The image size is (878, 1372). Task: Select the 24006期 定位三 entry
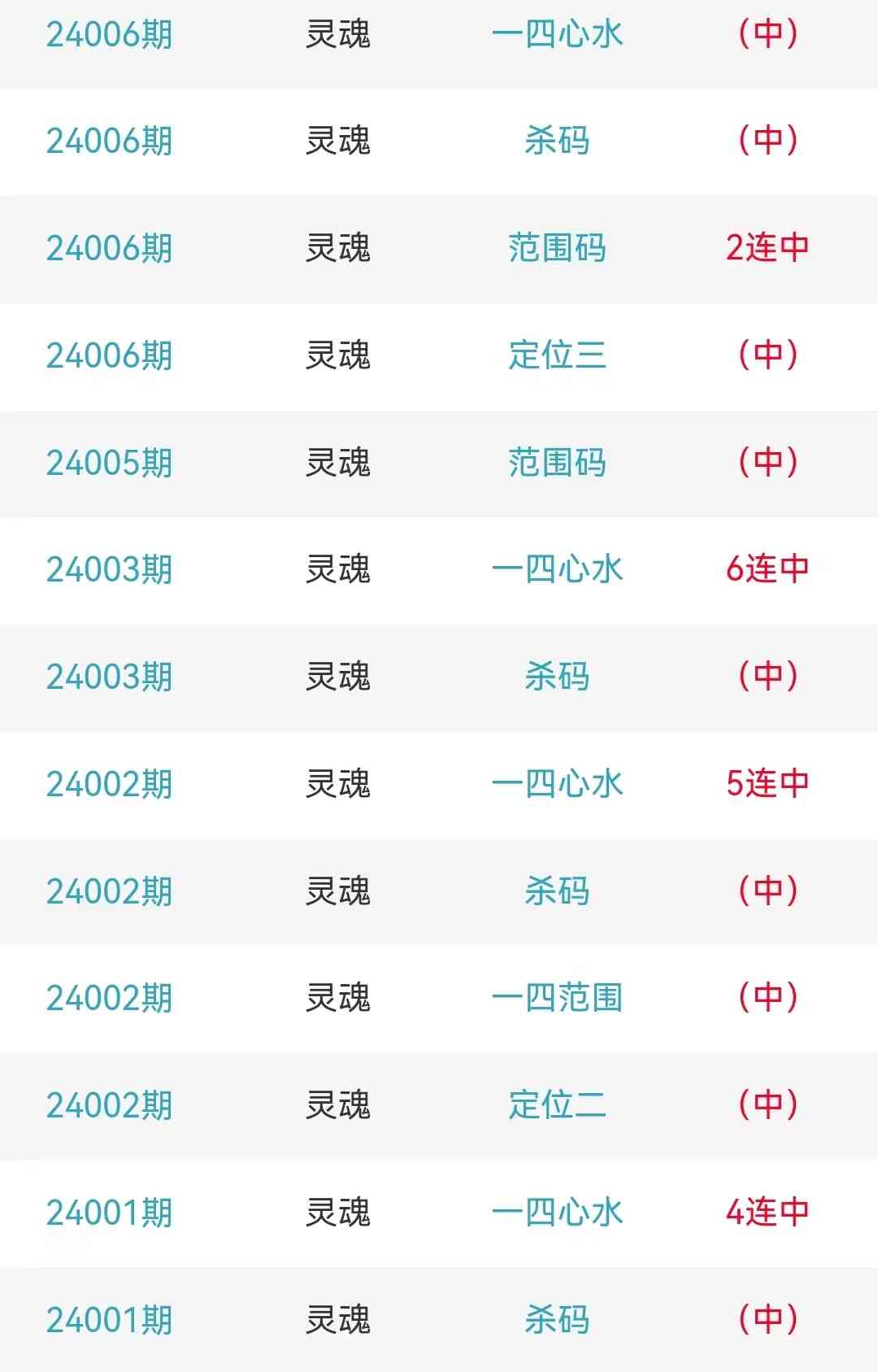tap(557, 355)
